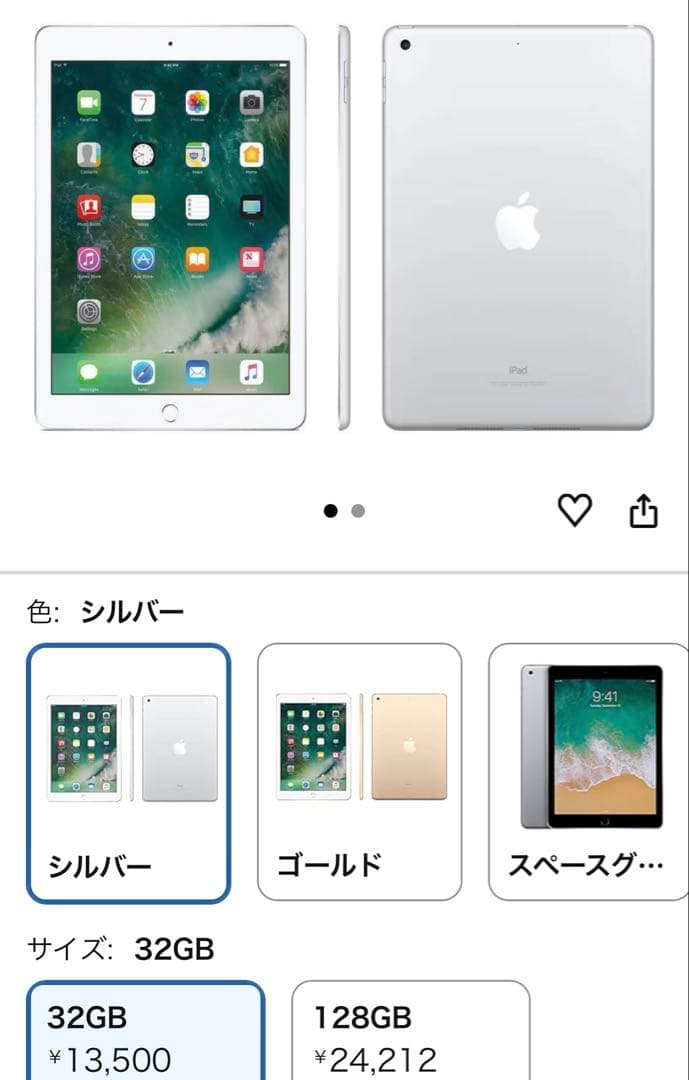Share this product listing

point(643,511)
